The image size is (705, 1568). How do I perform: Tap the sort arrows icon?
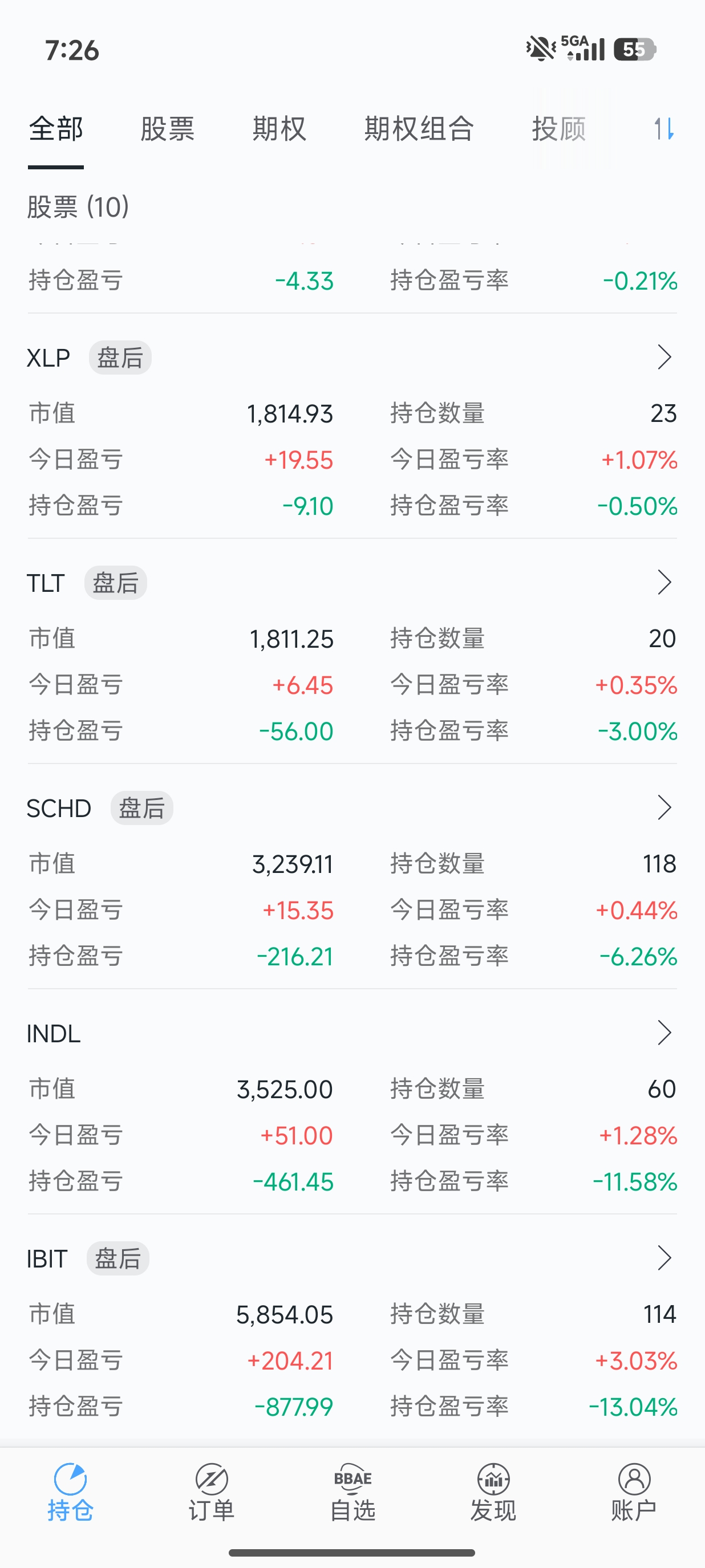663,129
